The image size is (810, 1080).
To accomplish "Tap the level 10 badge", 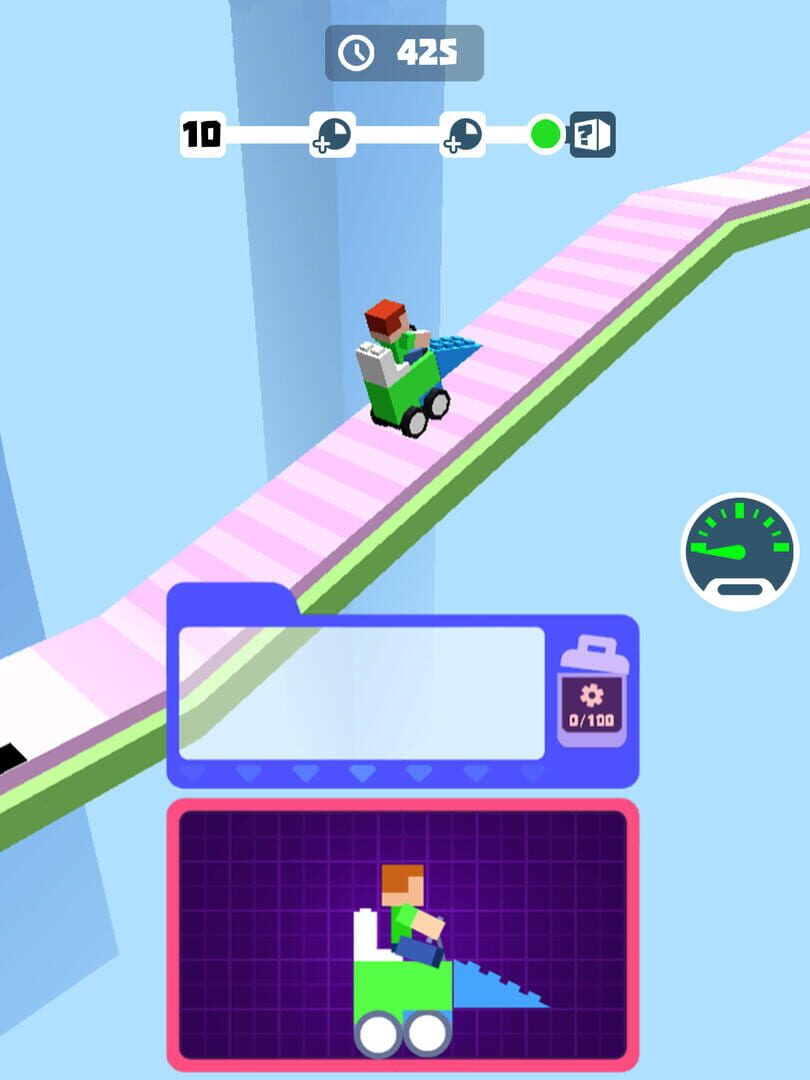I will [x=201, y=131].
